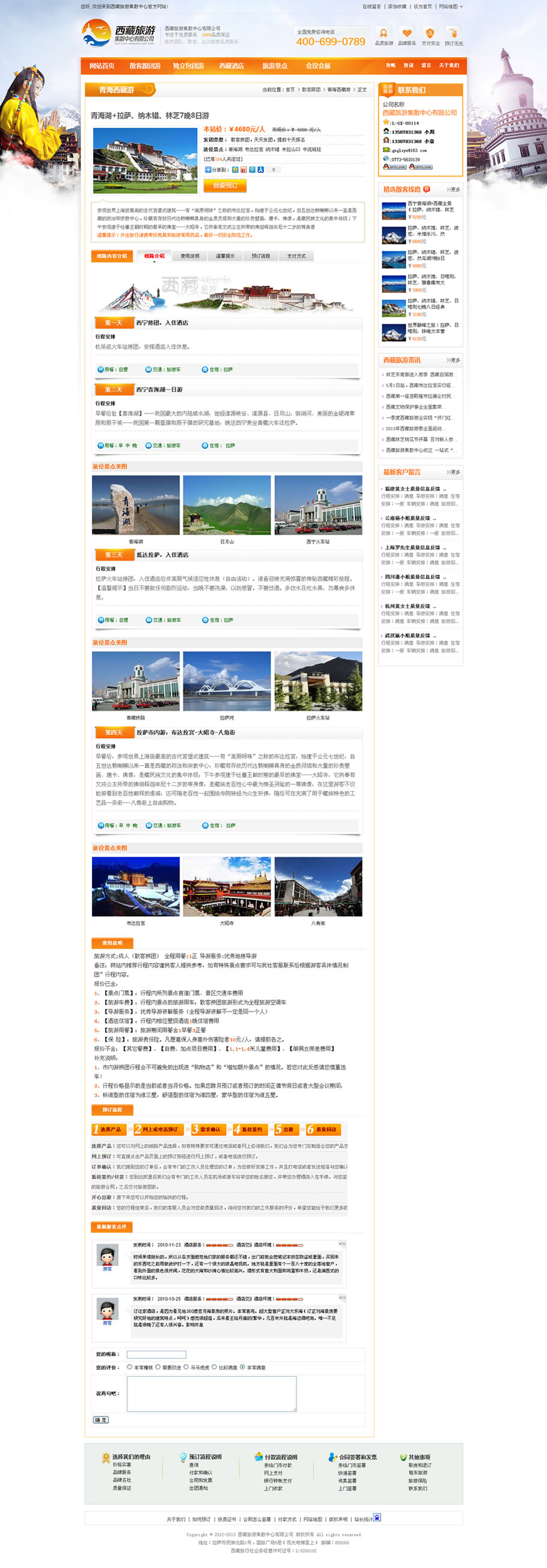Open the 西藏酒店 navigation section
547x1568 pixels.
click(231, 66)
